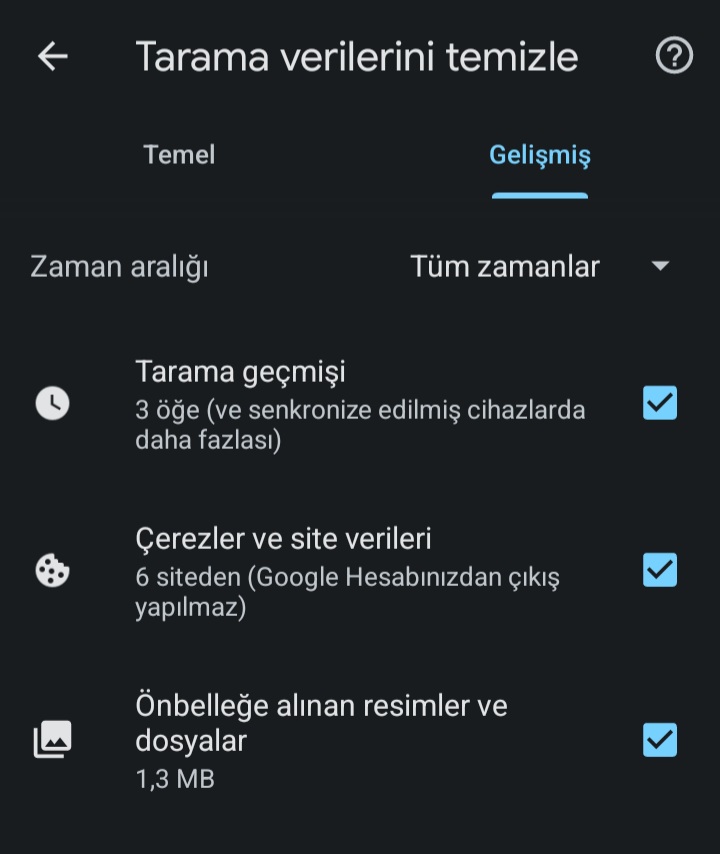Viewport: 720px width, 854px height.
Task: Select the question mark help symbol
Action: [673, 55]
